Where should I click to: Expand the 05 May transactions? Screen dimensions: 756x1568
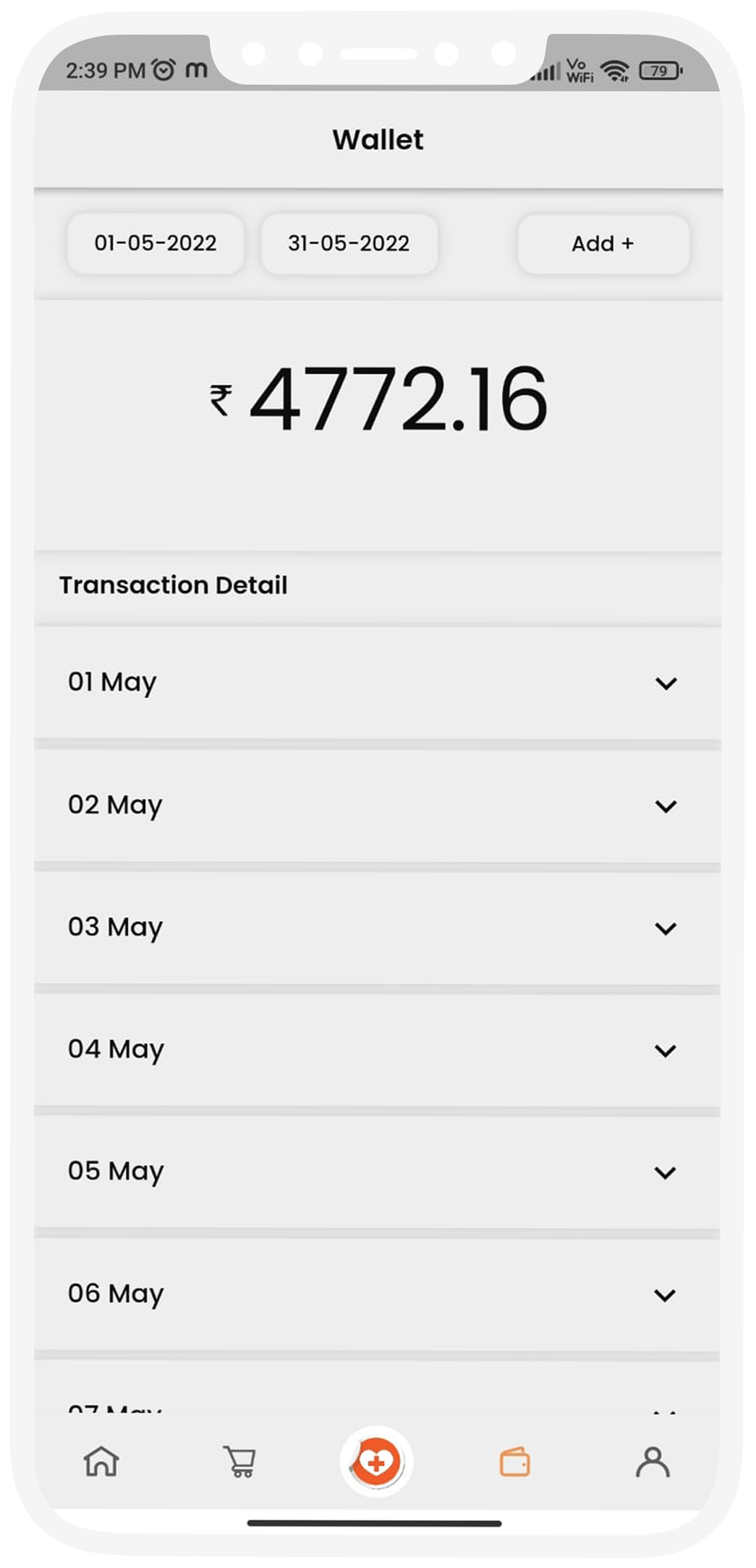(x=665, y=1172)
